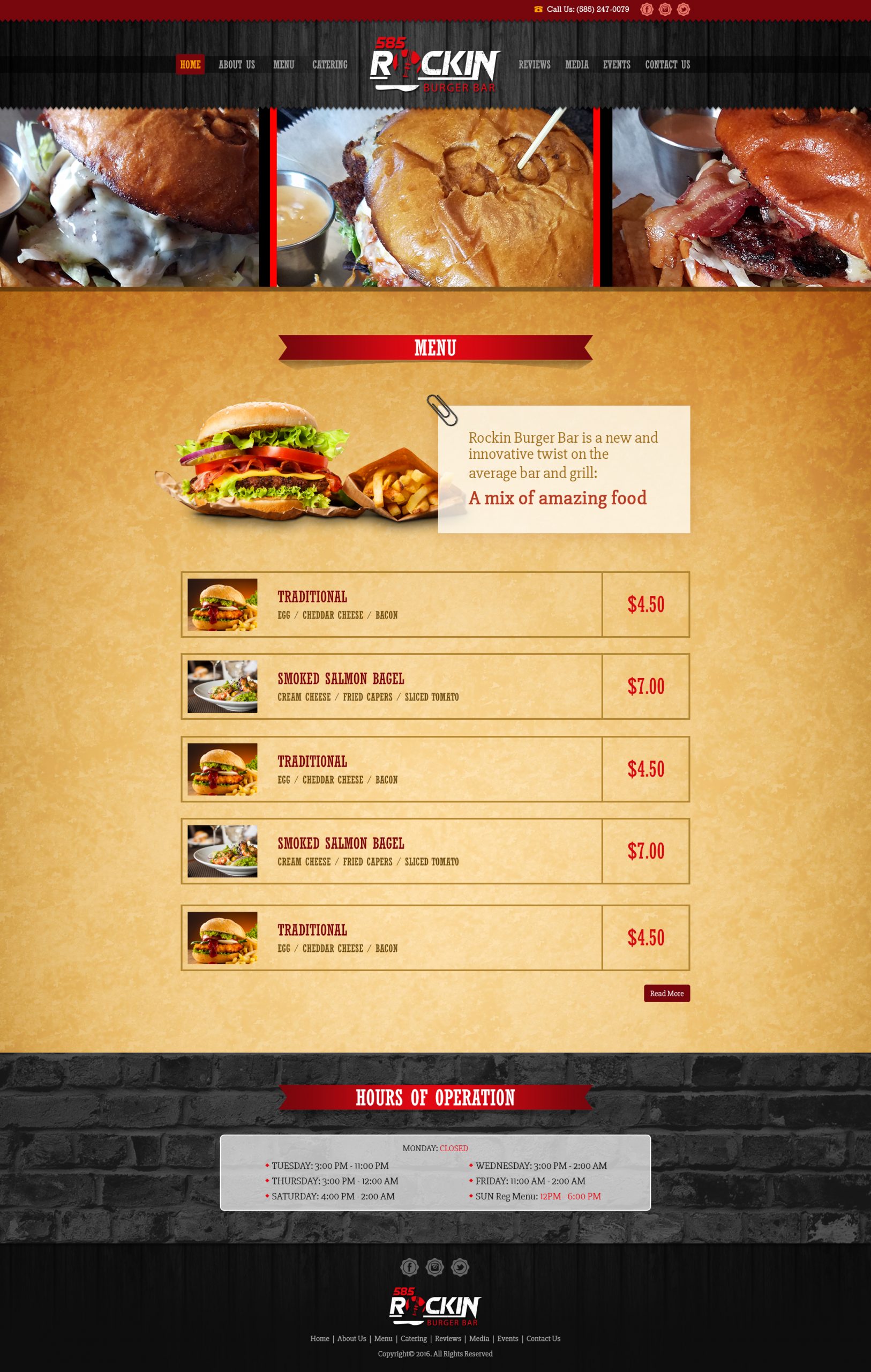Open Media in the header navigation
Screen dimensions: 871x1372
pyautogui.click(x=576, y=64)
